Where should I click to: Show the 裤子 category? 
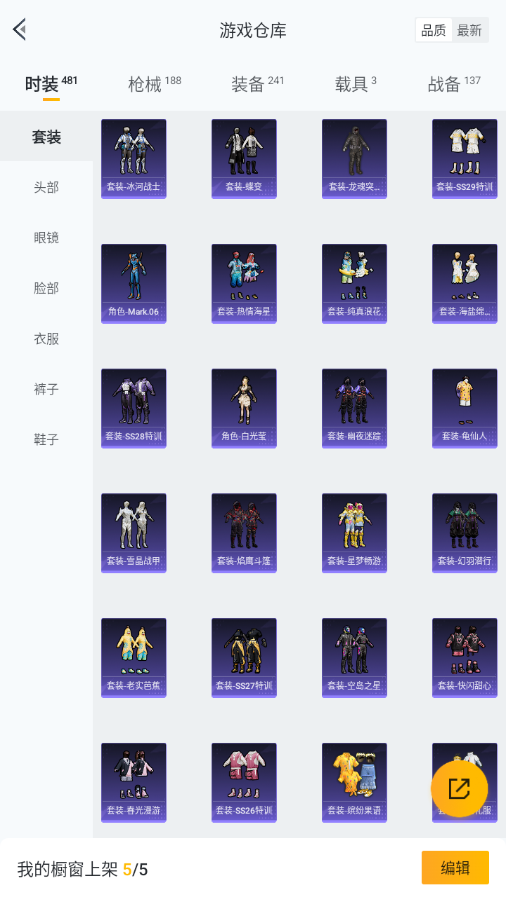click(46, 388)
